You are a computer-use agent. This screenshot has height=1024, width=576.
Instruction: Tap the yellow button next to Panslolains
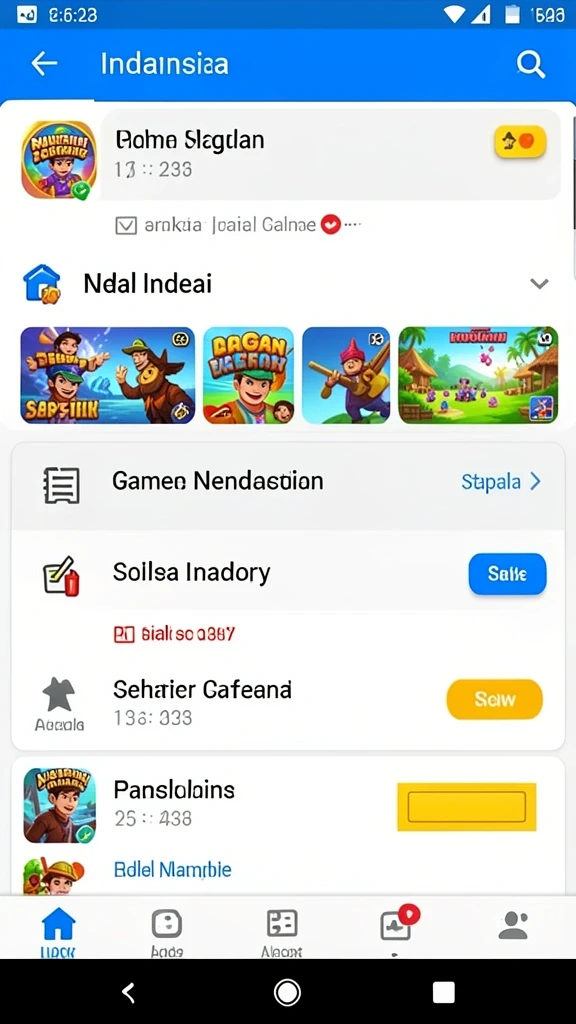pos(466,807)
